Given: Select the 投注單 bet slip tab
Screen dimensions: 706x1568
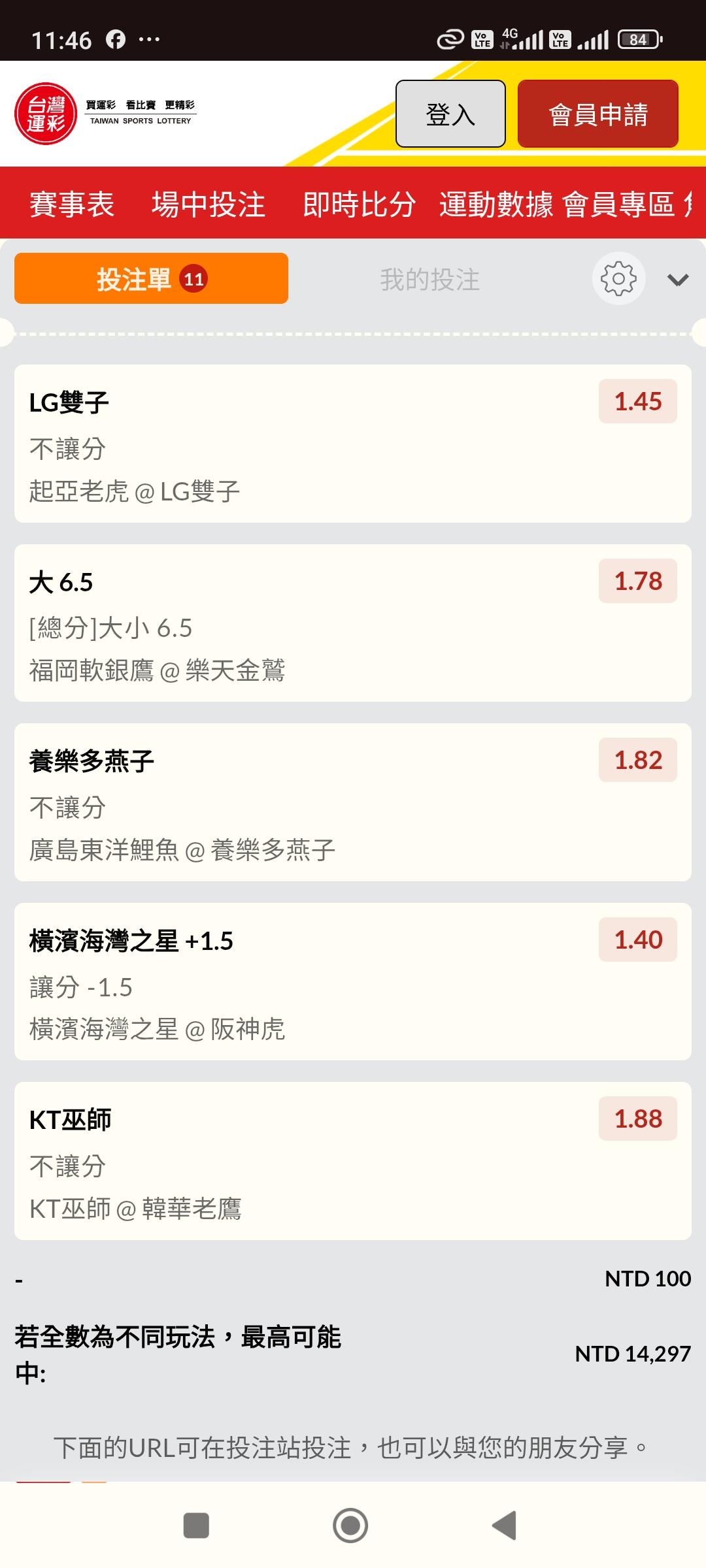Looking at the screenshot, I should 151,279.
